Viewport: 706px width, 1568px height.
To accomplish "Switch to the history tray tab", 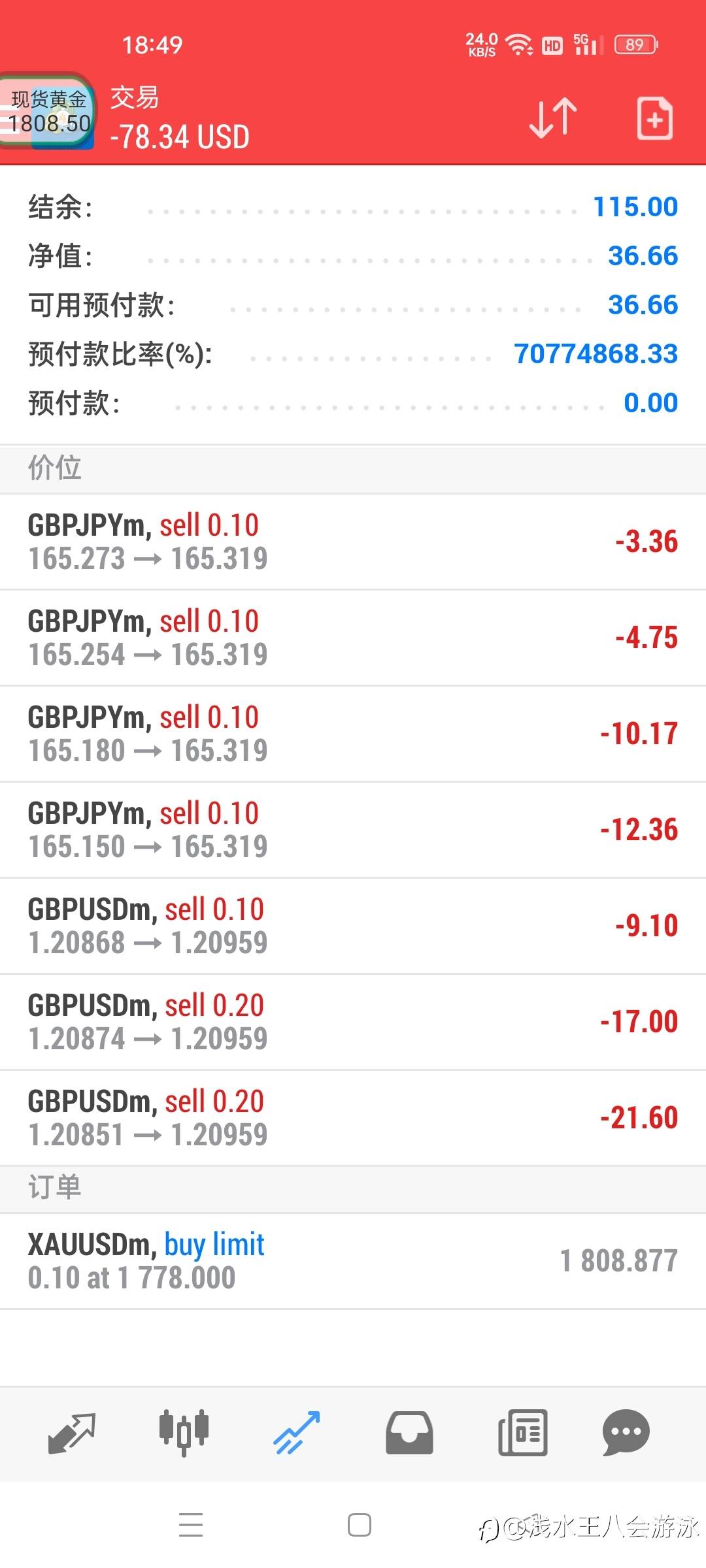I will coord(409,1433).
